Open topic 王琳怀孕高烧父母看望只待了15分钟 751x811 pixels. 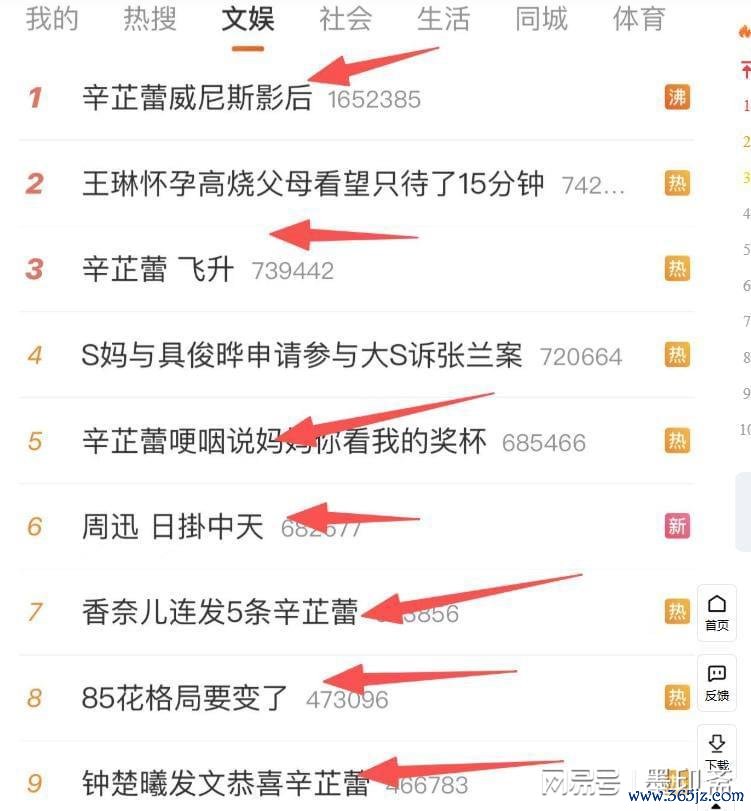(313, 184)
